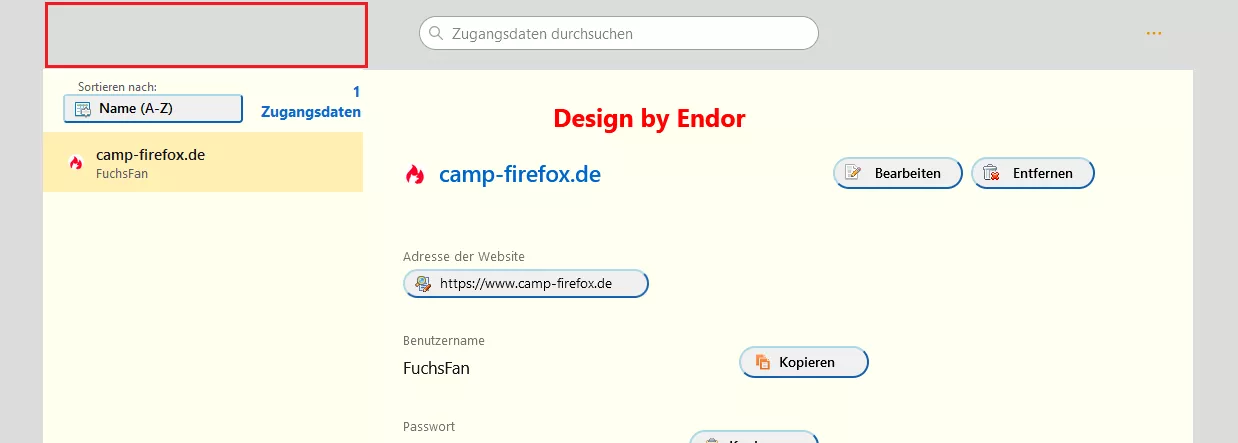This screenshot has width=1238, height=443.
Task: Edit login via Bearbeiten button
Action: tap(897, 173)
